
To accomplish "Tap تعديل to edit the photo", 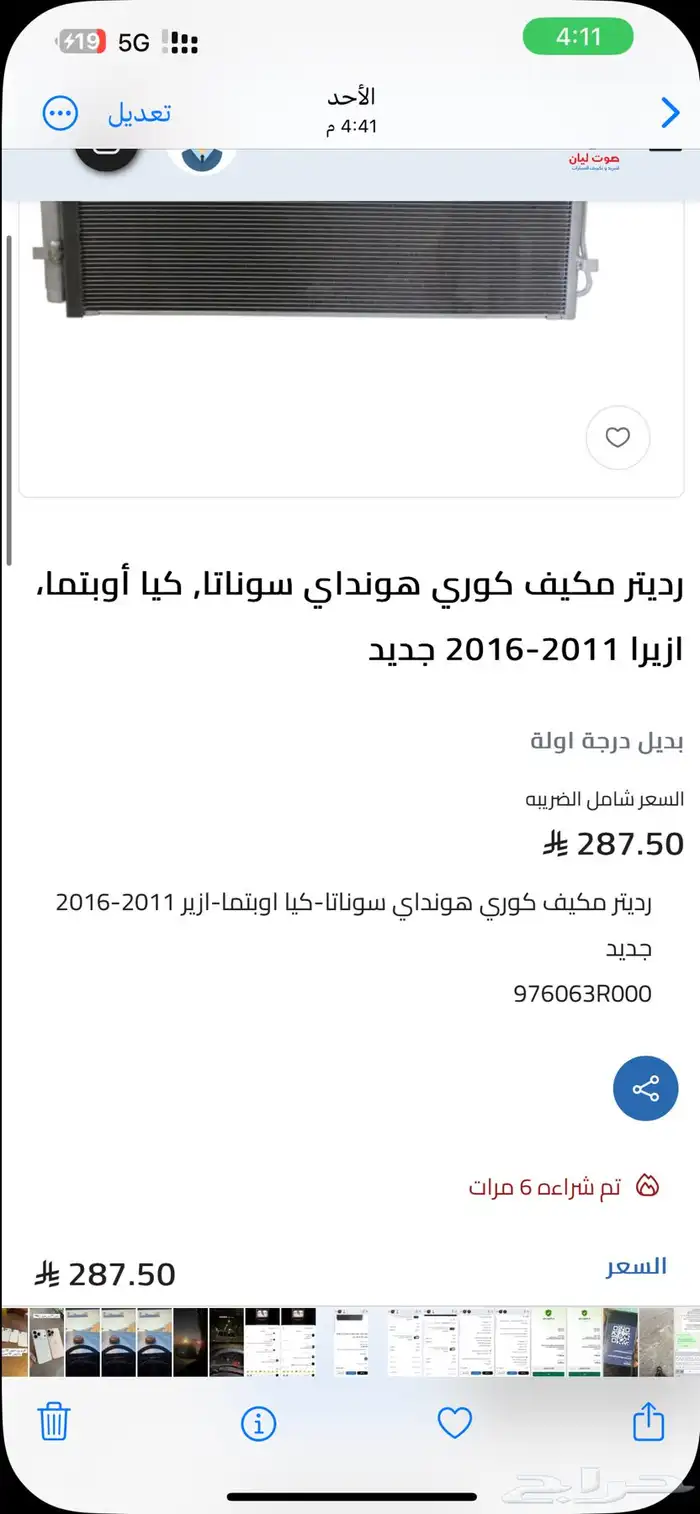I will 139,112.
